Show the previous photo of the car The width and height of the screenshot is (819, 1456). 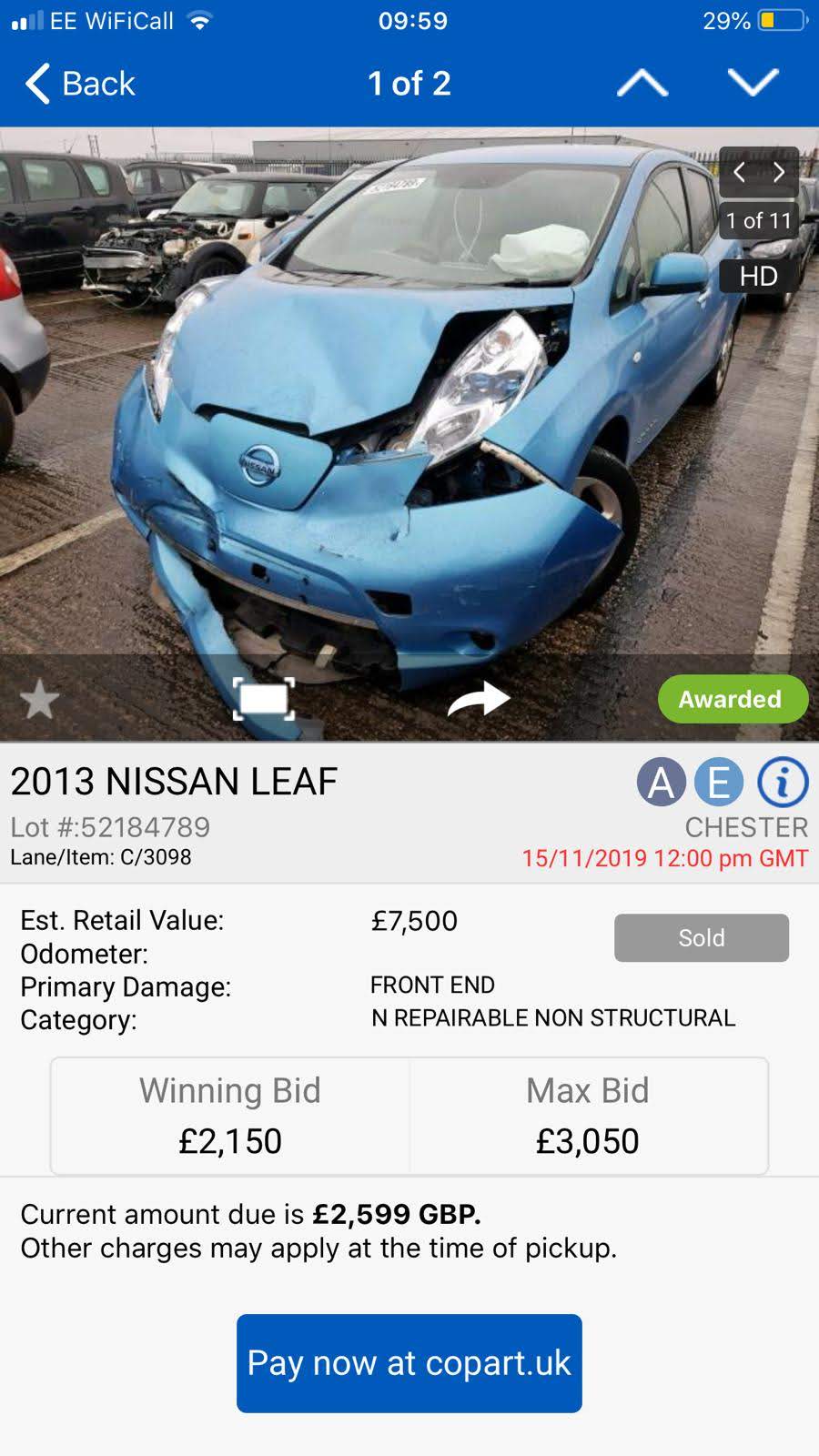(x=740, y=172)
